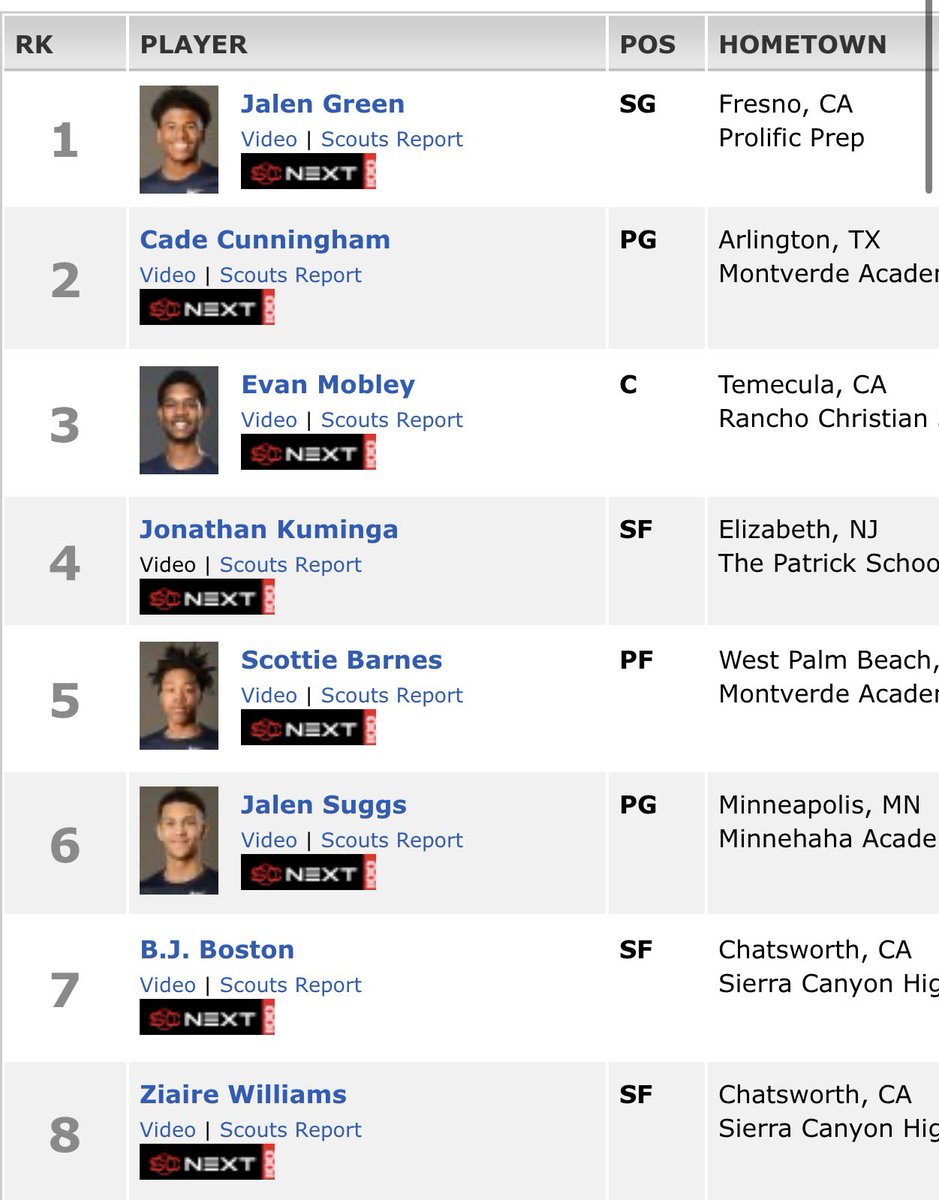Watch Cade Cunningham's video

pyautogui.click(x=168, y=275)
